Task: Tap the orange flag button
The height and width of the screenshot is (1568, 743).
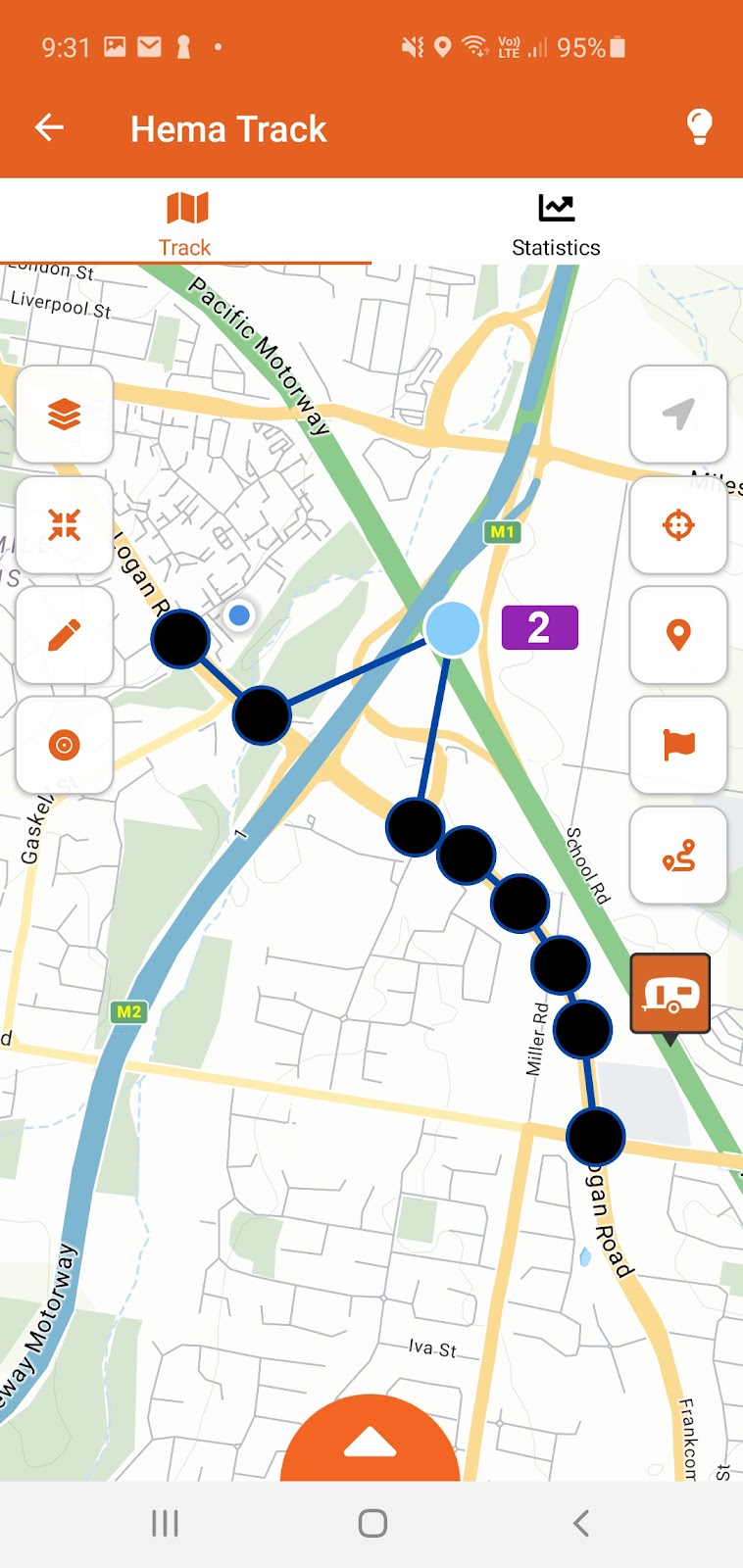Action: point(678,745)
